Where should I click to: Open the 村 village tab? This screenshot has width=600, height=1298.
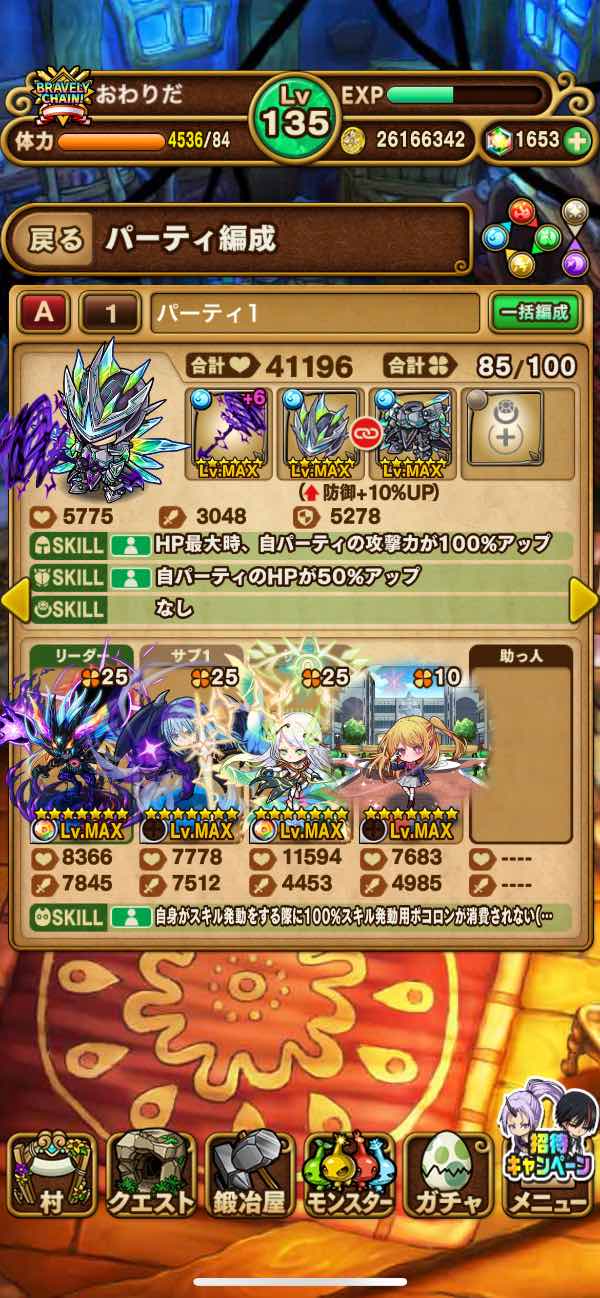[49, 1173]
